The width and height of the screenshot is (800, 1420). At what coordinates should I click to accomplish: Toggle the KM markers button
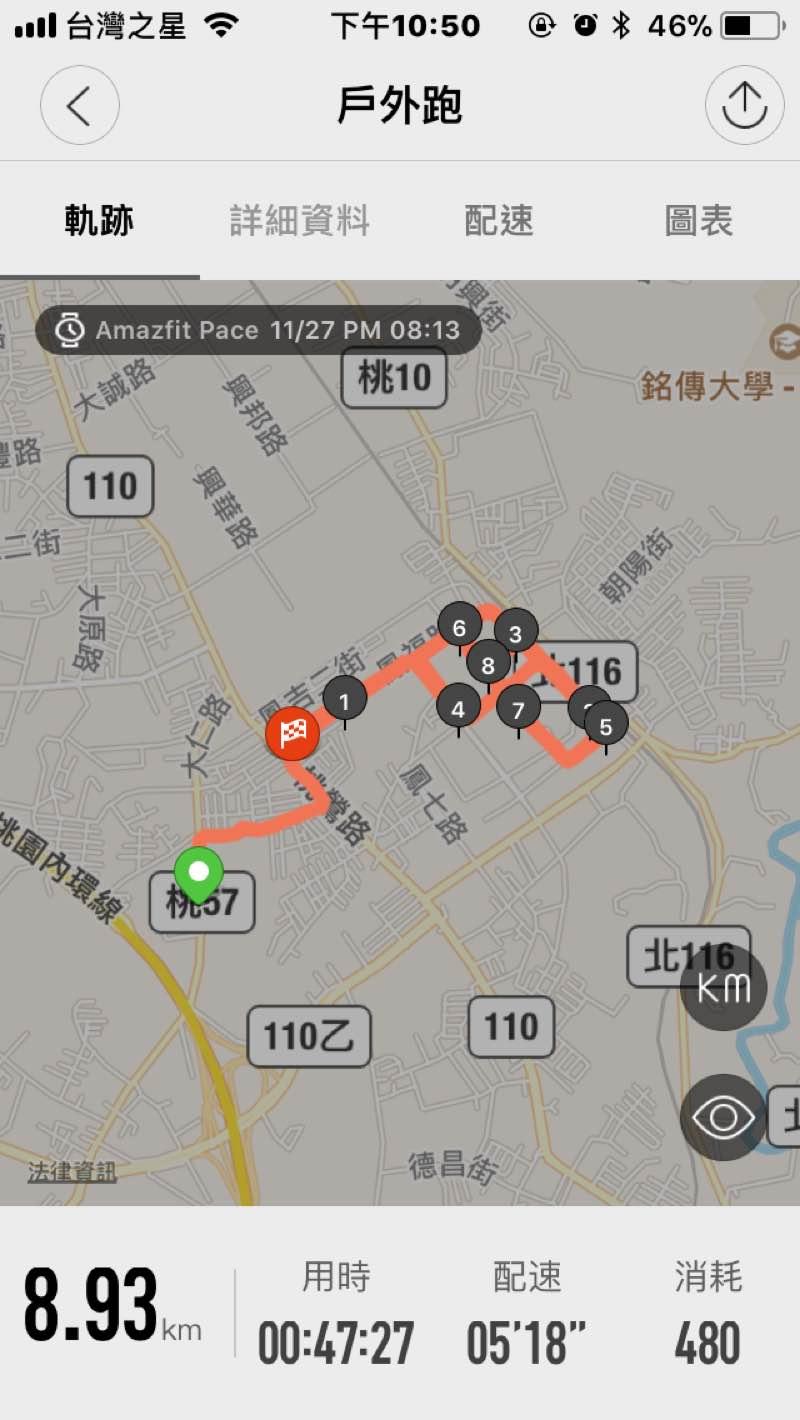(x=723, y=988)
